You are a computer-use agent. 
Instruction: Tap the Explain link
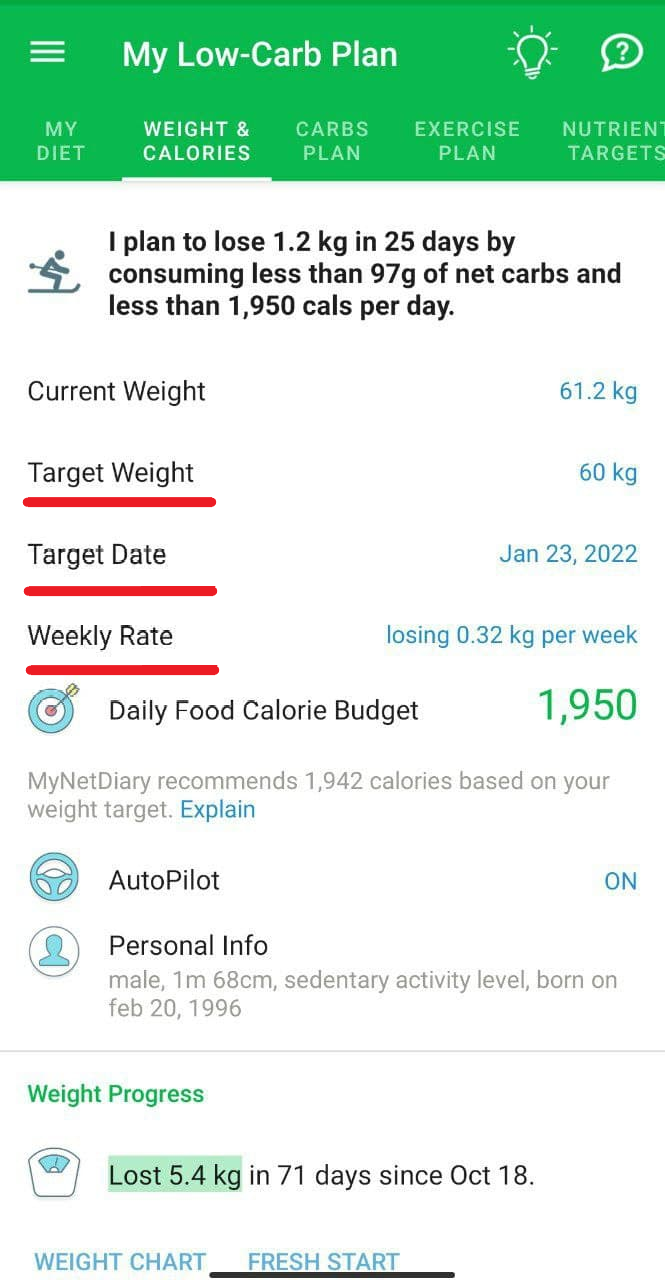tap(217, 809)
